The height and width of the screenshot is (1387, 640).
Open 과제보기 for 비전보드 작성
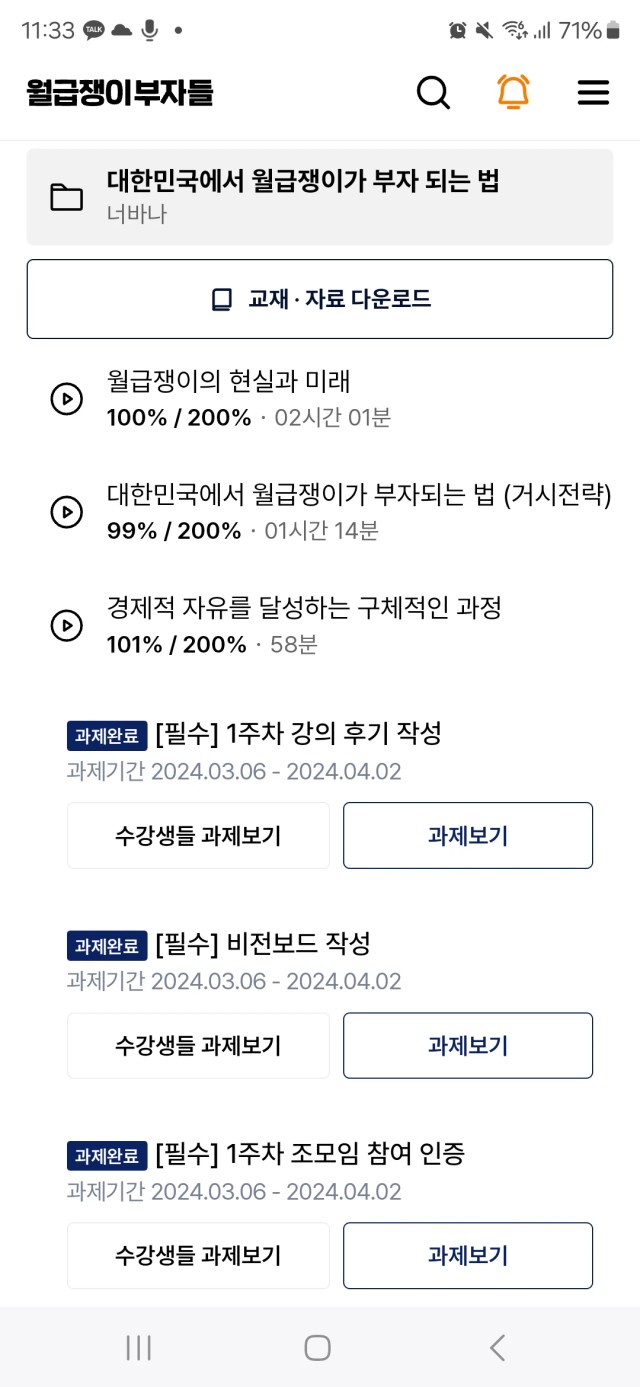(x=468, y=1045)
